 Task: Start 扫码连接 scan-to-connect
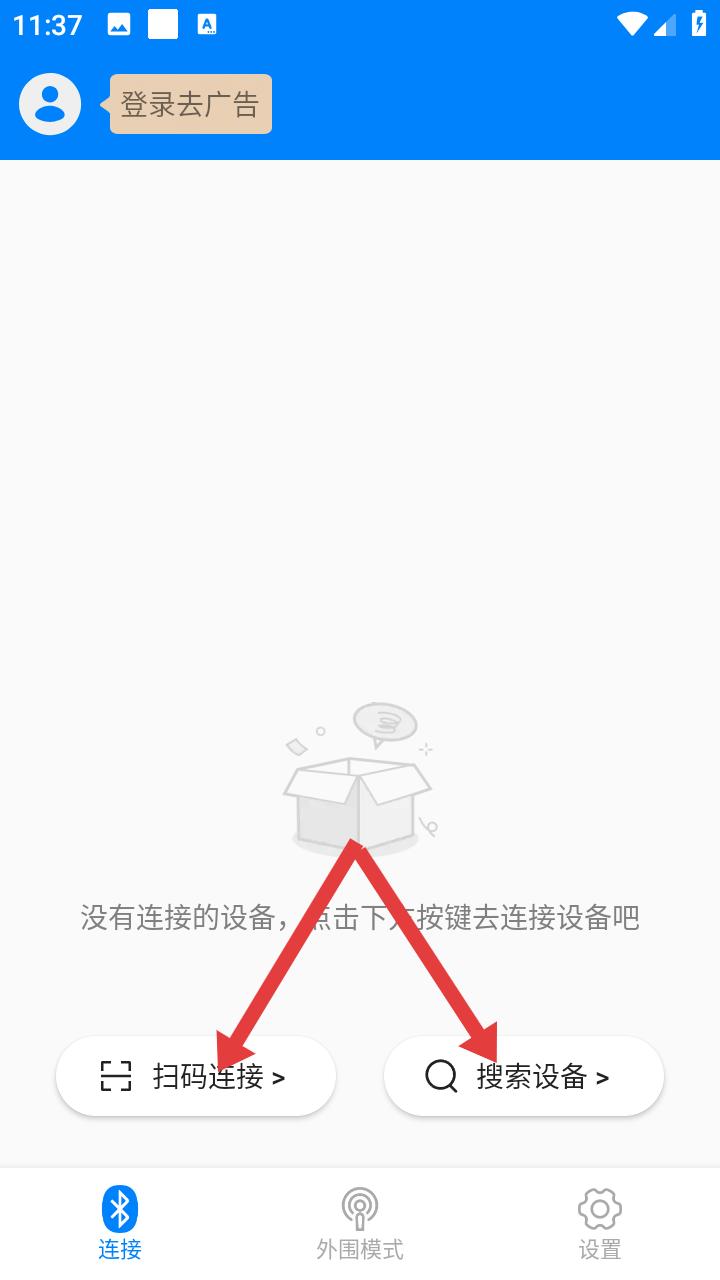[195, 1076]
